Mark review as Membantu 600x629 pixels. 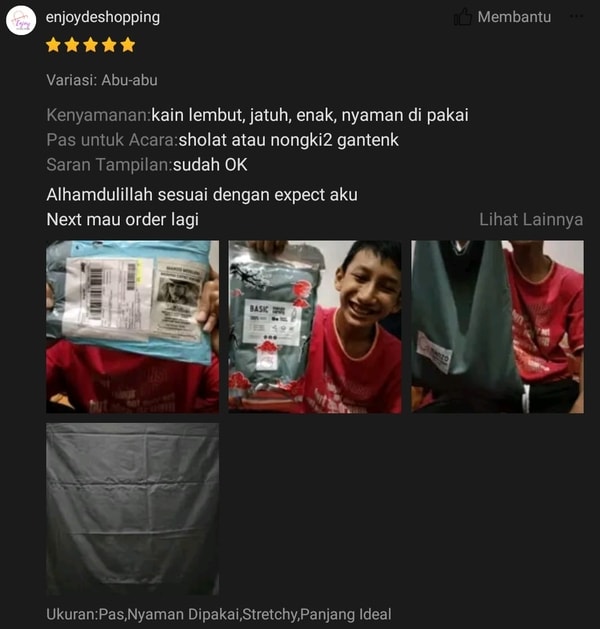(x=502, y=17)
